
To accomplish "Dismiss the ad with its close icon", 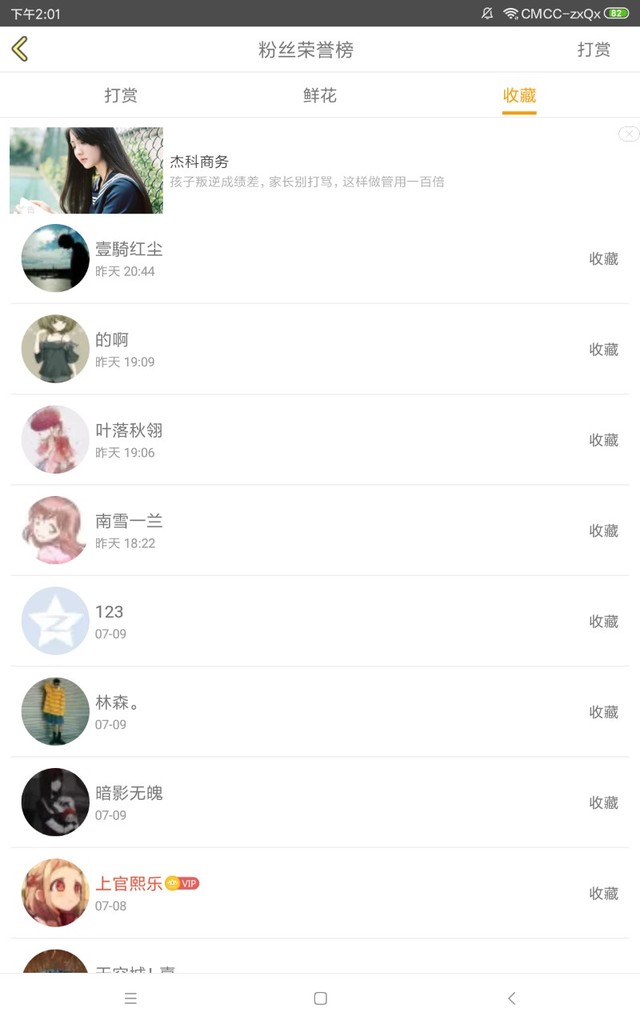I will click(628, 134).
